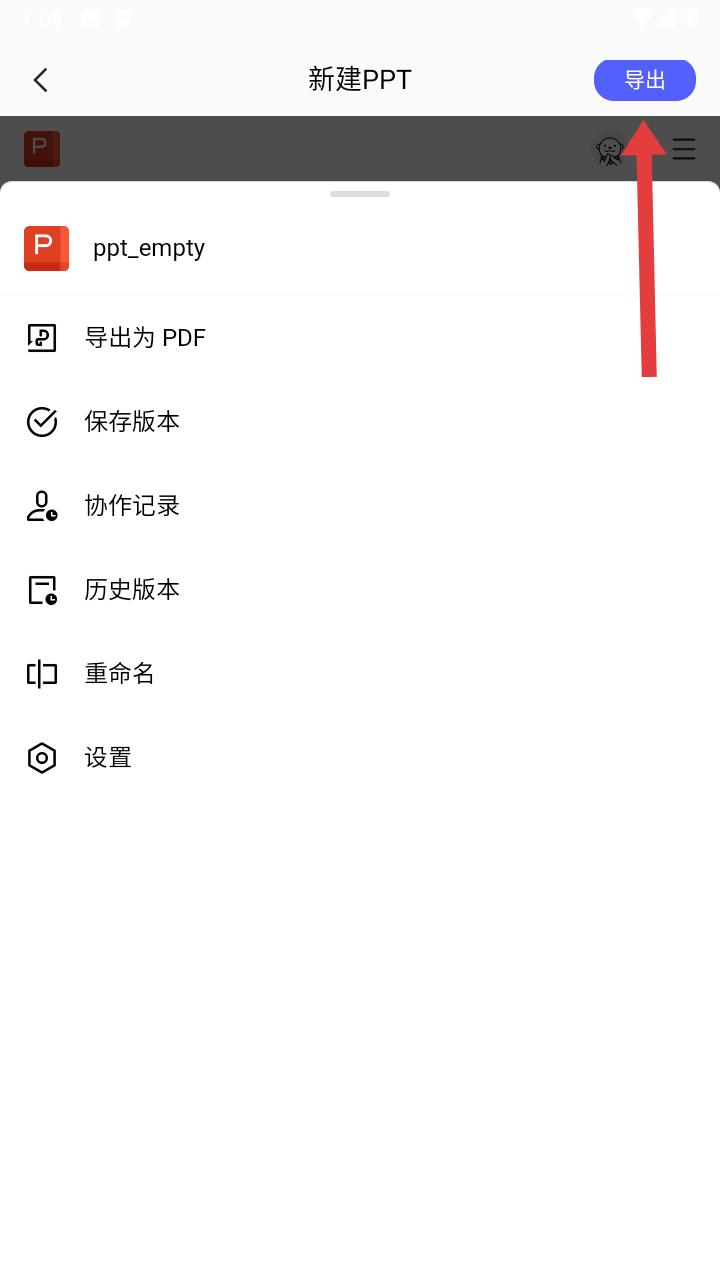Image resolution: width=720 pixels, height=1280 pixels.
Task: Choose 保存版本 to save a version
Action: (x=360, y=422)
